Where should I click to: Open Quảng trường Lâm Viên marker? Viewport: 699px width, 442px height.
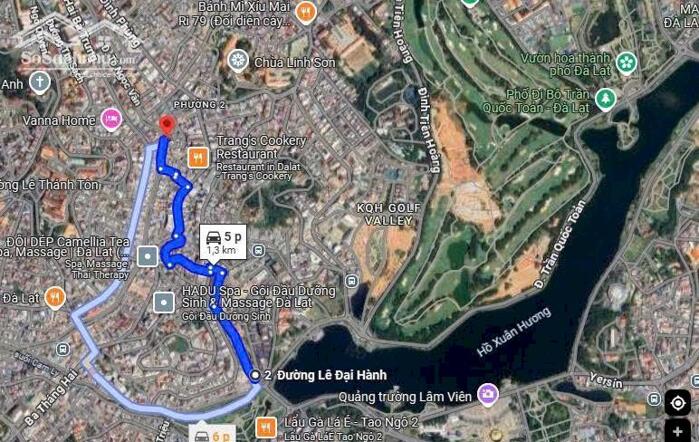[487, 391]
